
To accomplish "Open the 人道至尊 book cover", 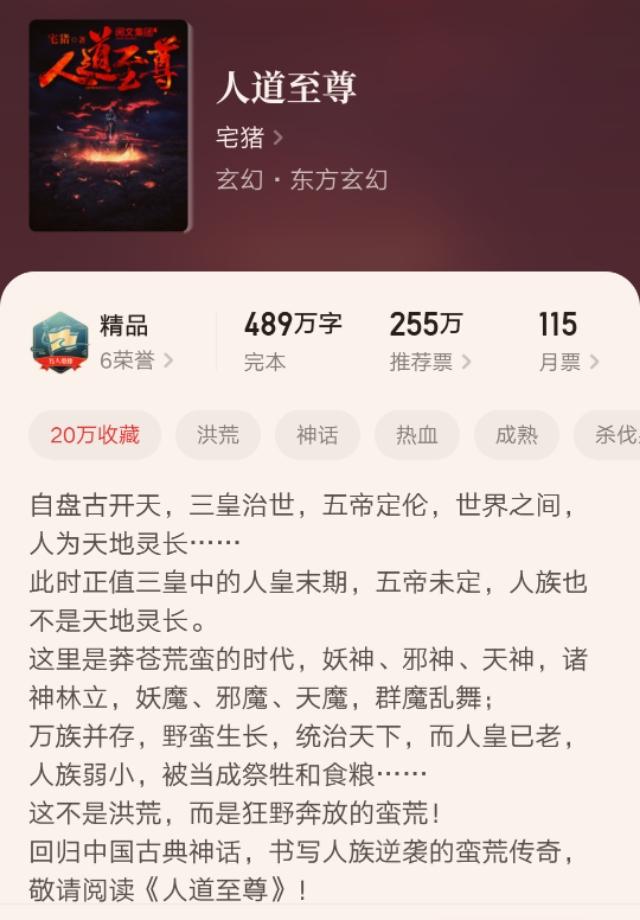I will point(108,125).
